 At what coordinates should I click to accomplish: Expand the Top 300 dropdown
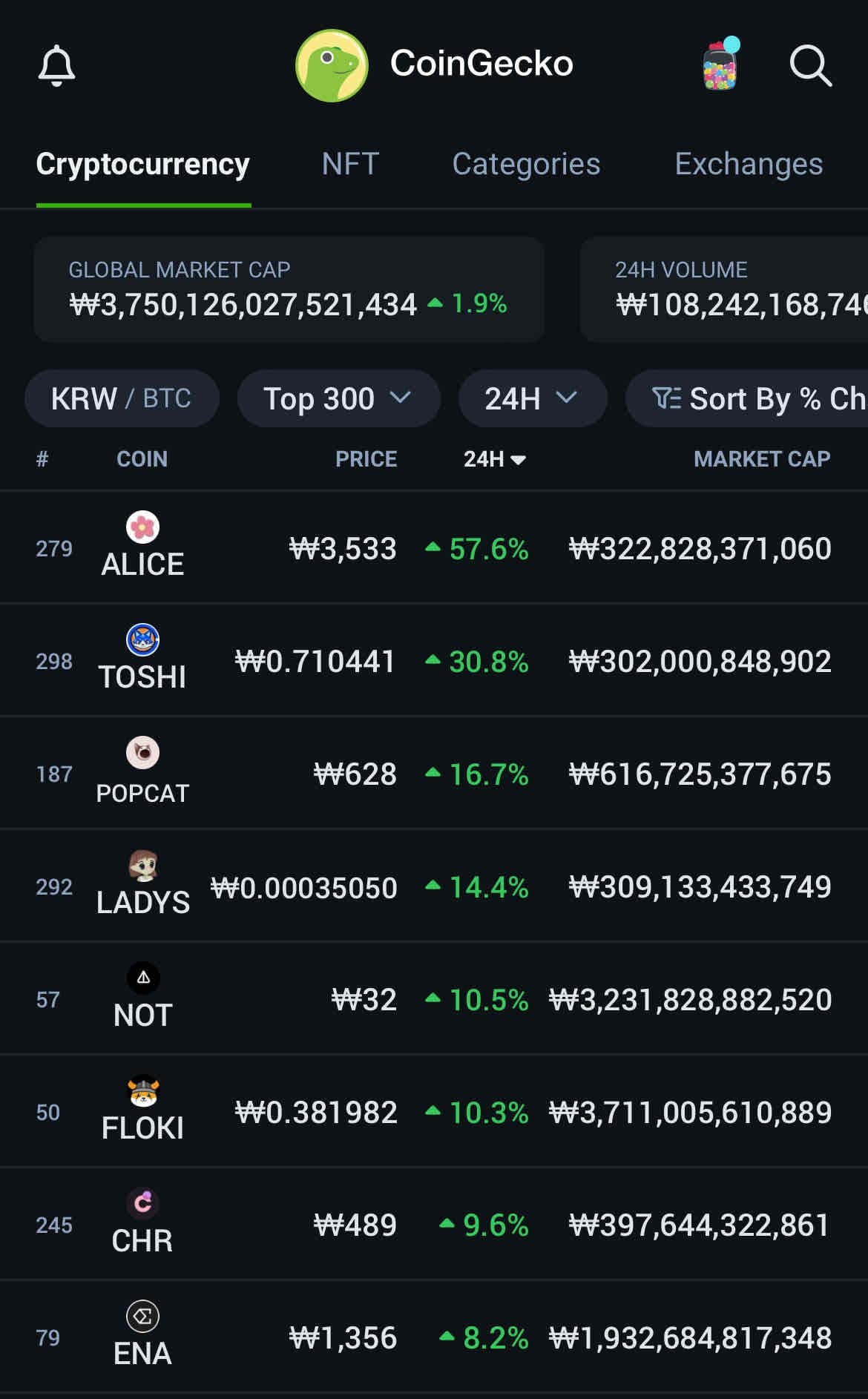coord(338,398)
